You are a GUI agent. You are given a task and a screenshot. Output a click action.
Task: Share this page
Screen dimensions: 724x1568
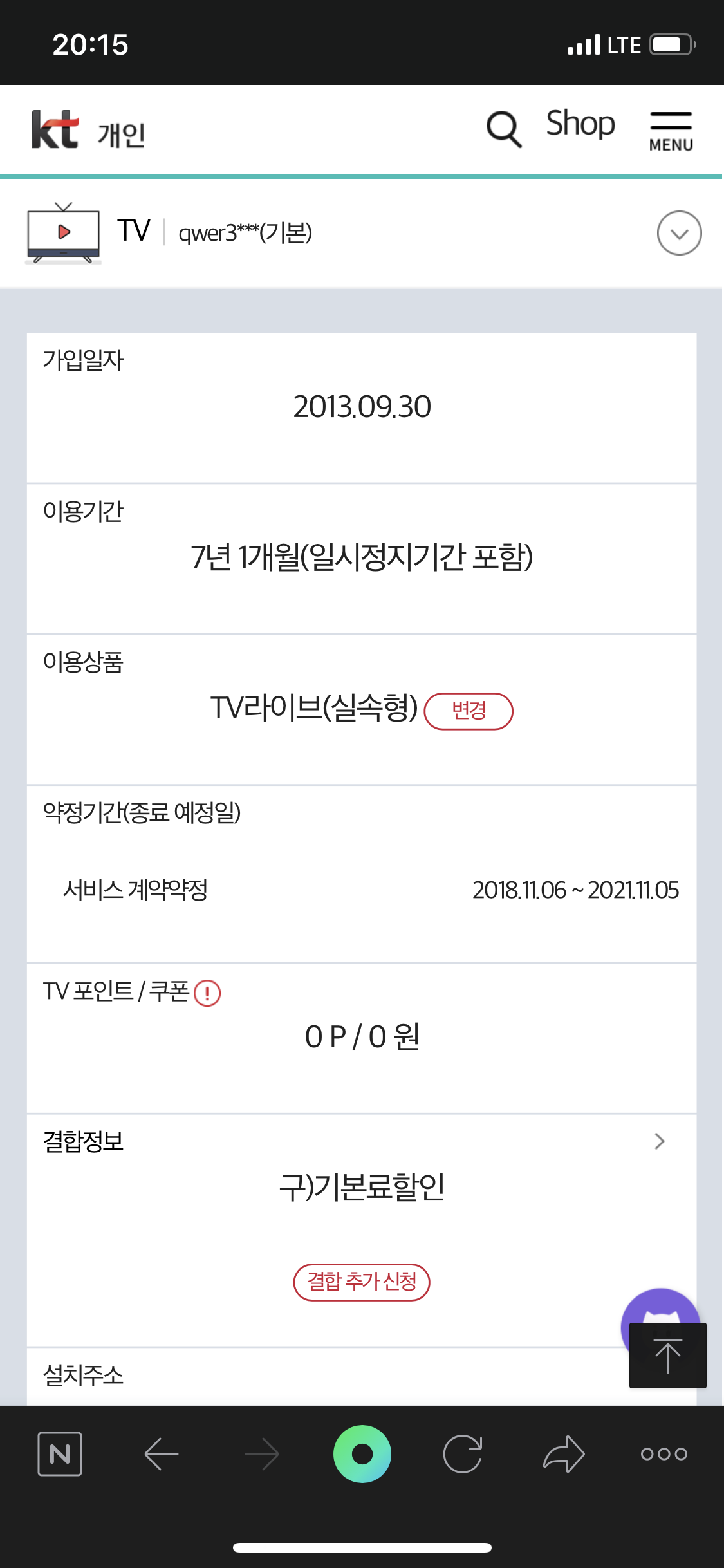[563, 1453]
